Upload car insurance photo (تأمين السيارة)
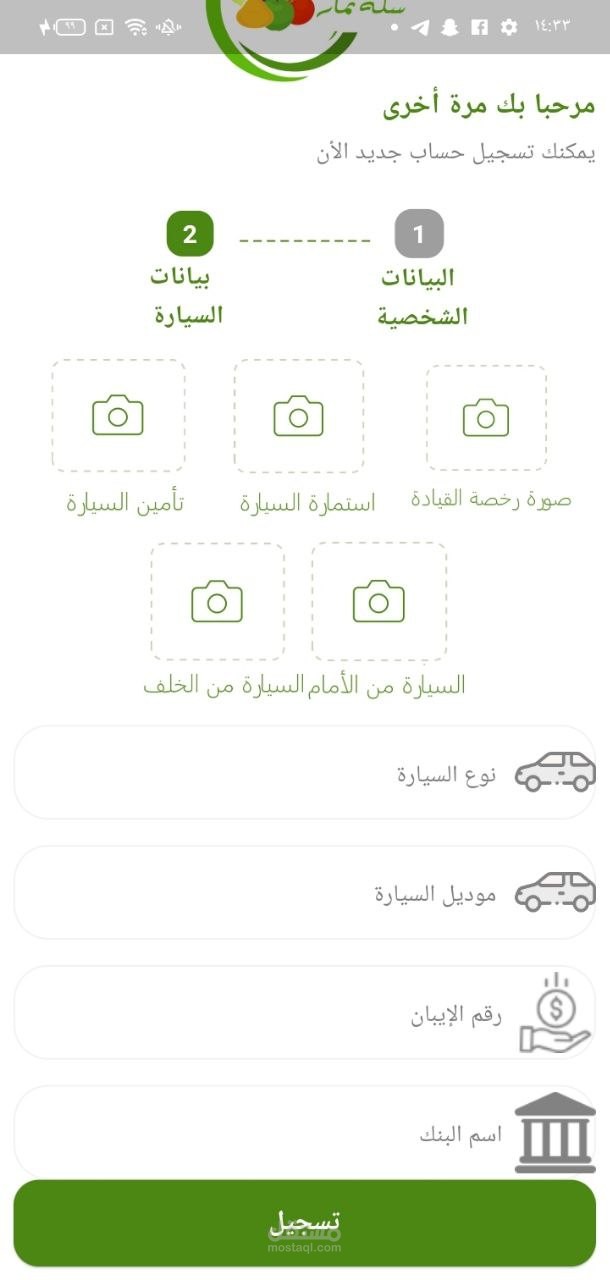Screen dimensions: 610x1280 (x=118, y=415)
